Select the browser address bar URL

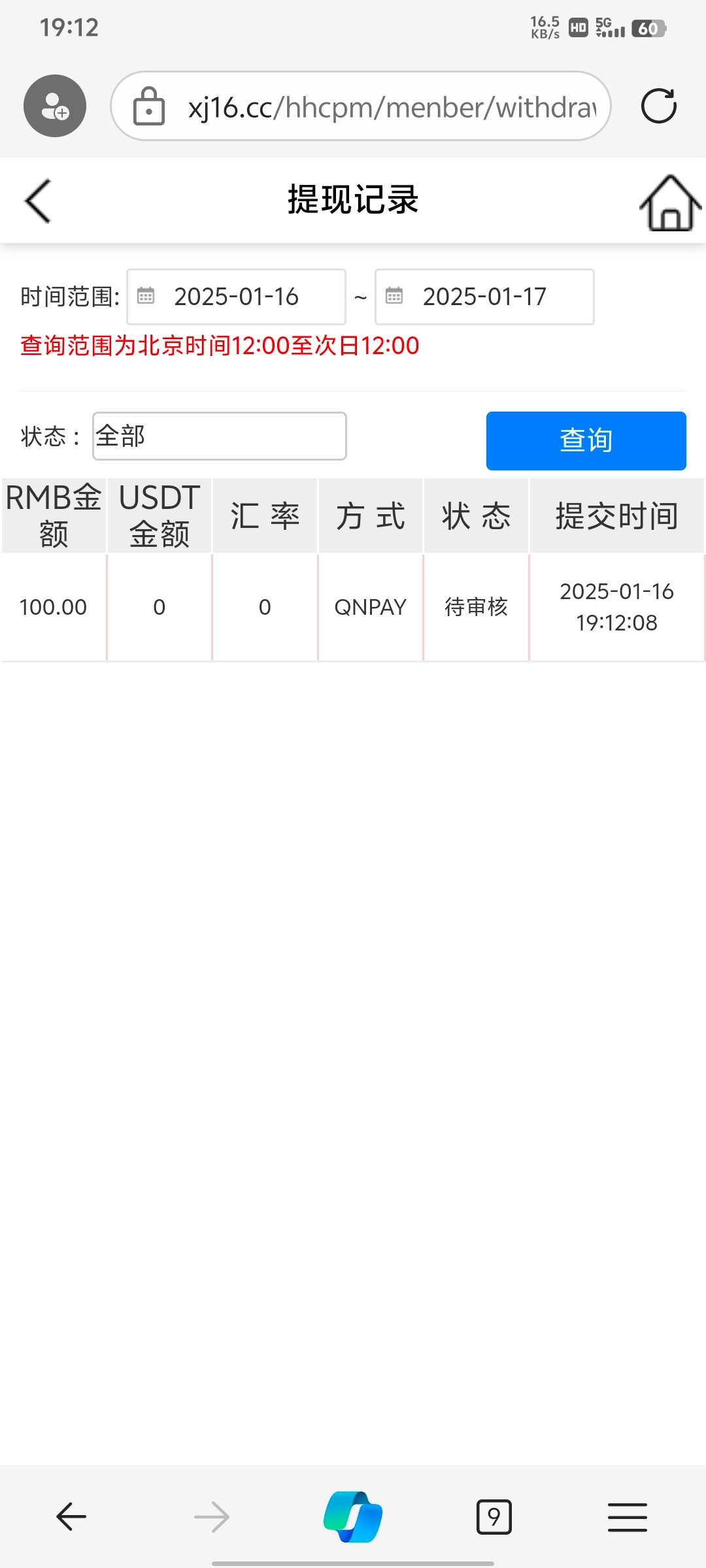[391, 106]
